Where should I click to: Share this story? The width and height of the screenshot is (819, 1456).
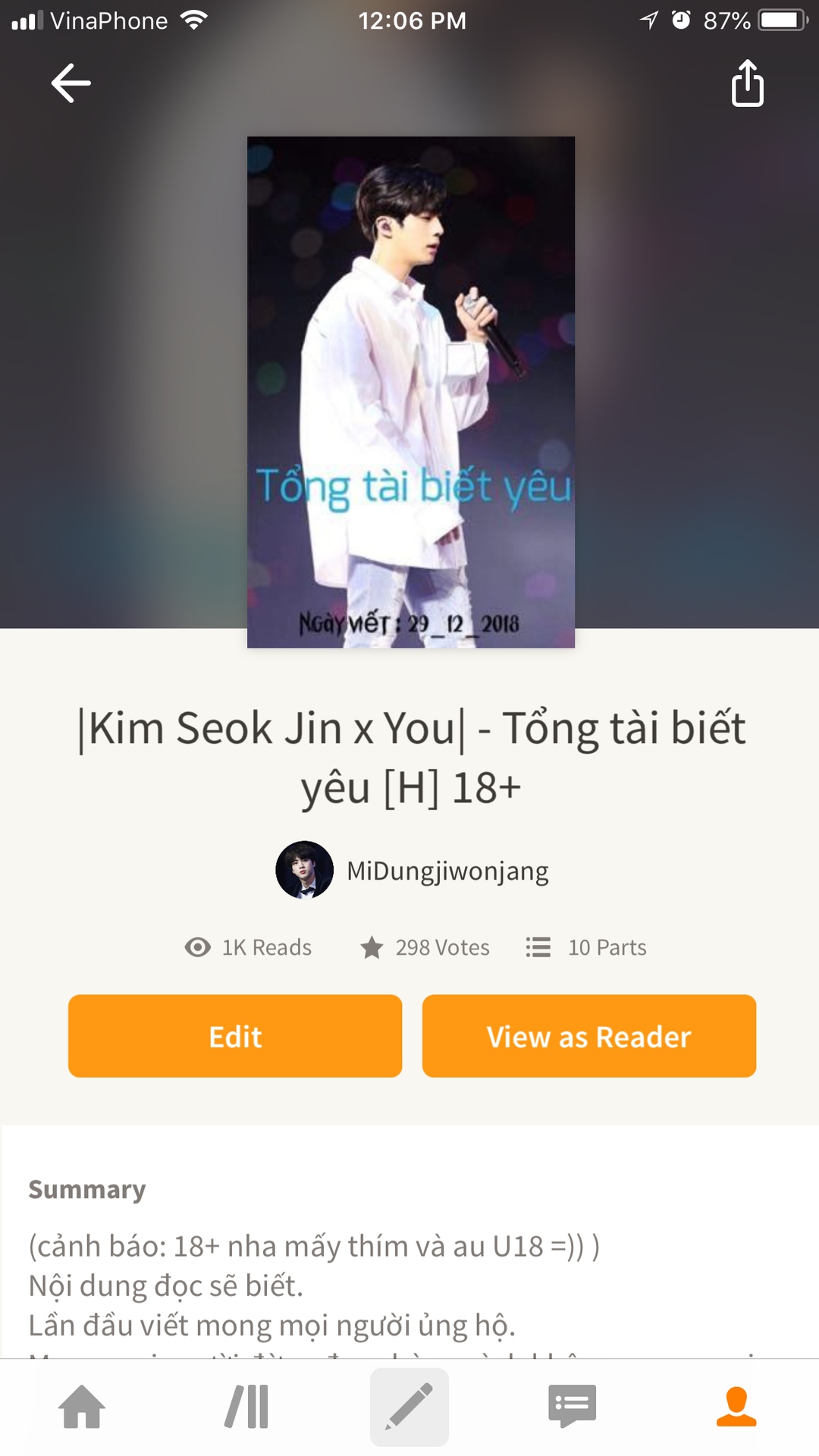click(x=747, y=83)
